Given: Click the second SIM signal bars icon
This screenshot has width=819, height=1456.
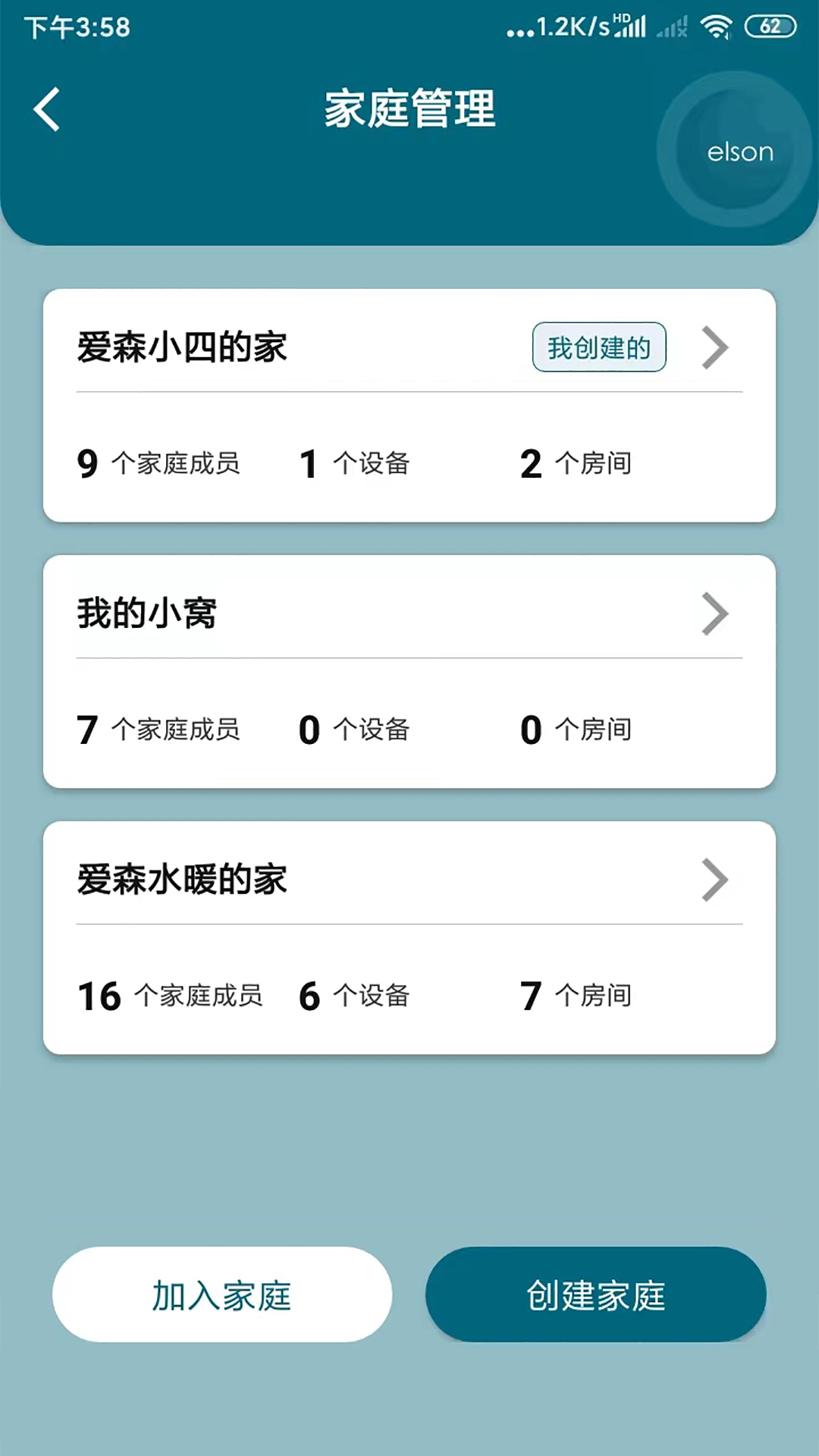Looking at the screenshot, I should coord(671,27).
